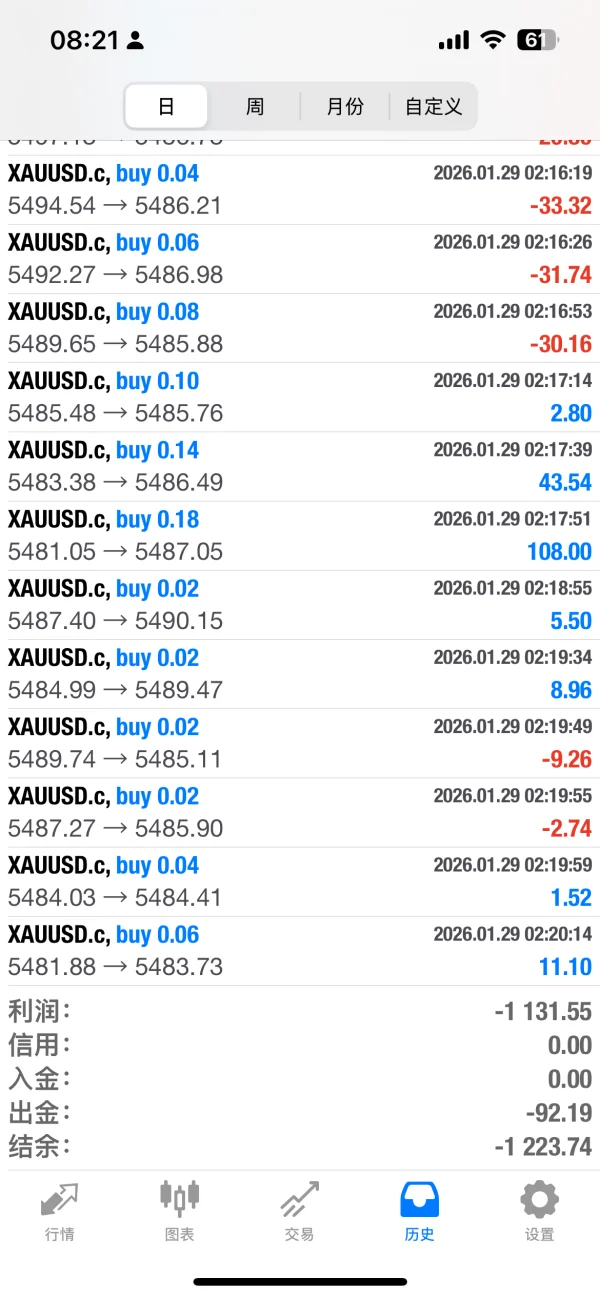The image size is (600, 1298).
Task: Open the 行情 quotes tab
Action: (x=60, y=1210)
